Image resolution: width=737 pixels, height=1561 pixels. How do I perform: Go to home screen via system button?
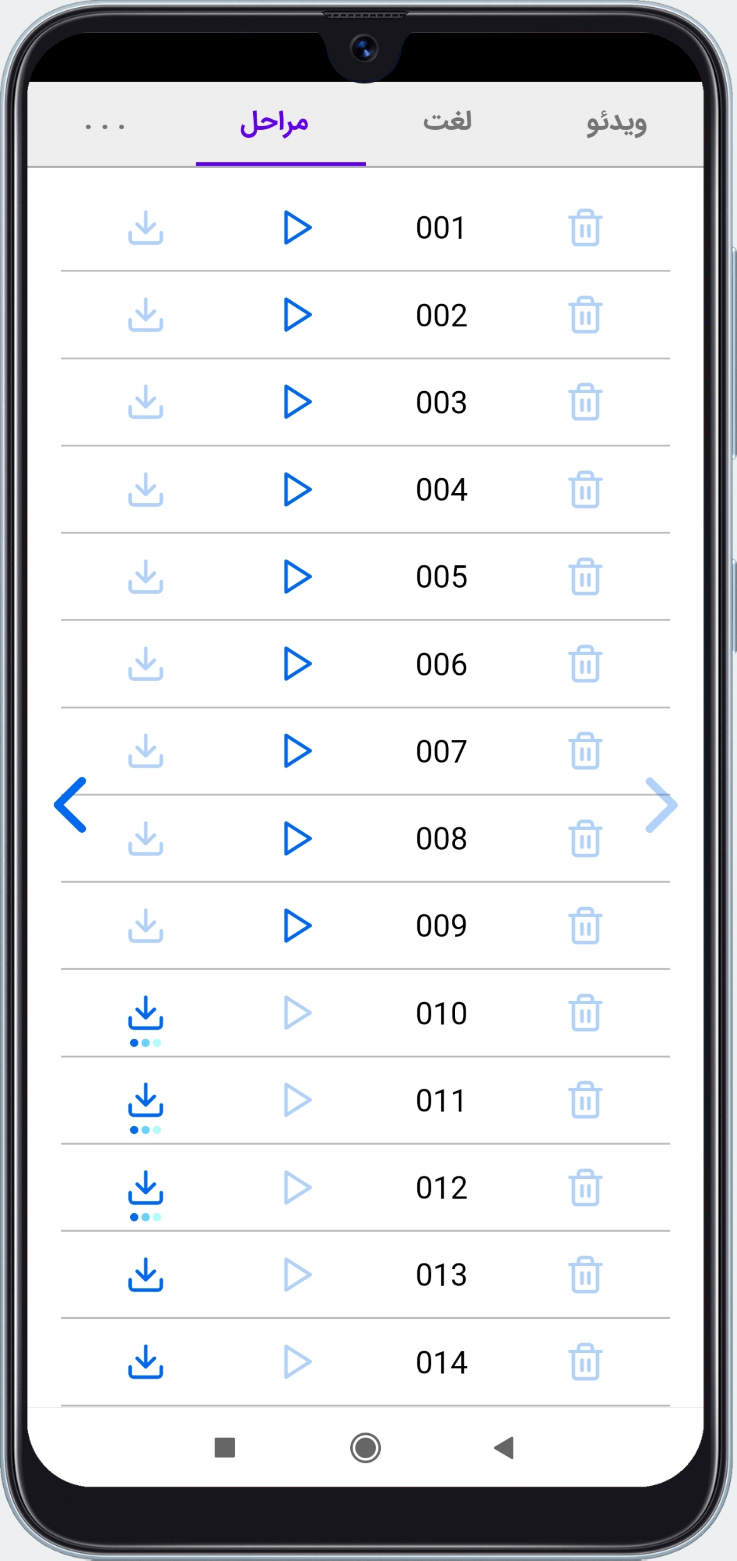pos(365,1447)
